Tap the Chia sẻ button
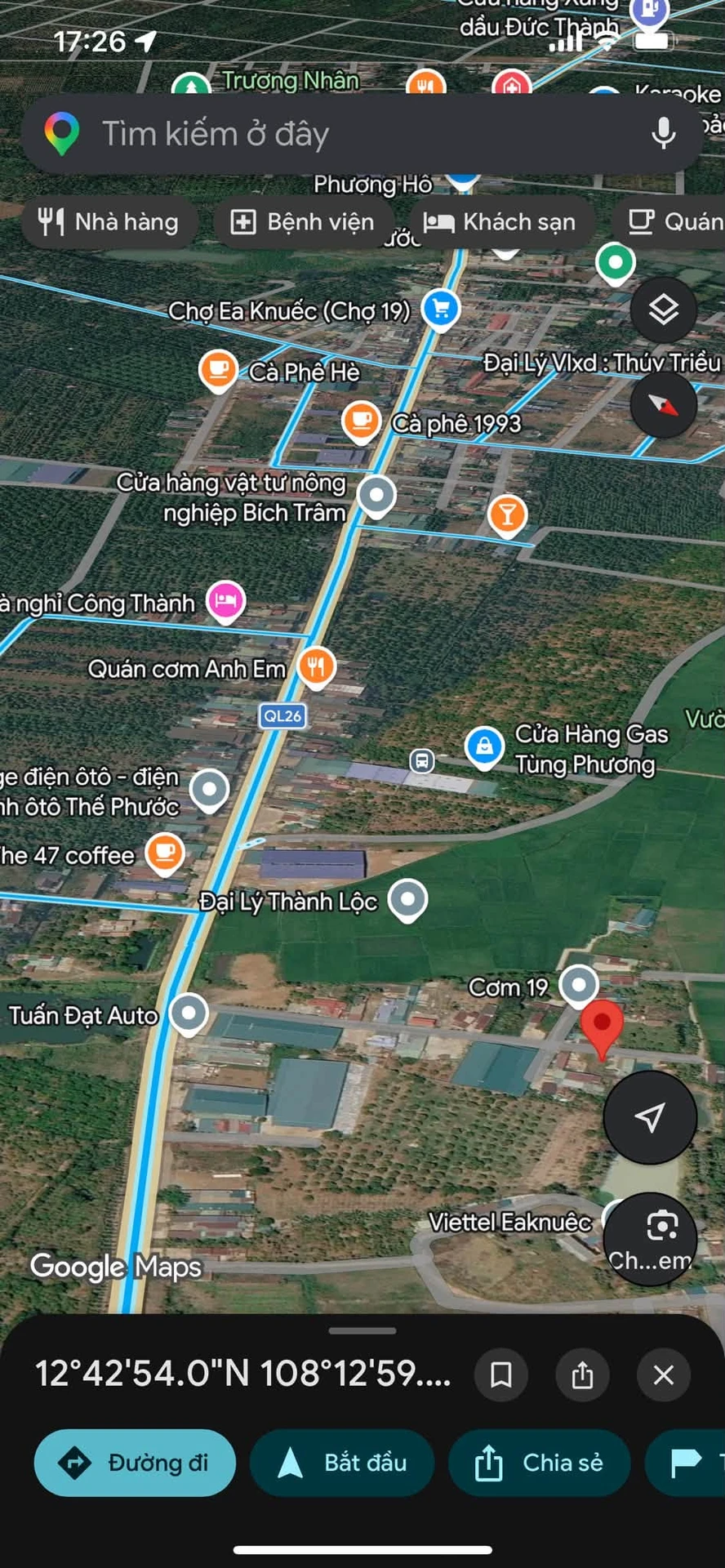725x1568 pixels. click(539, 1463)
